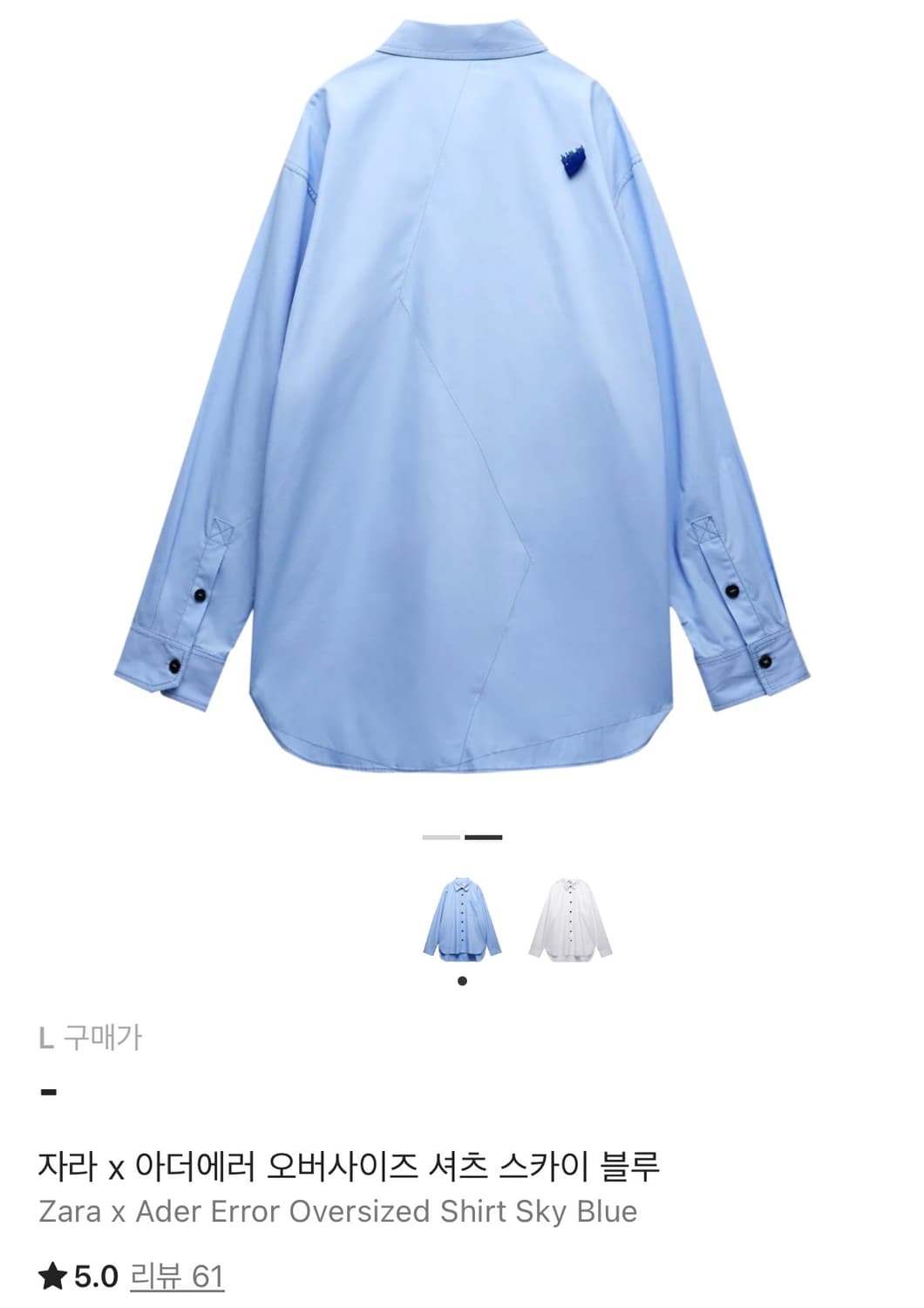Select the active page dot to expand image options
Image resolution: width=924 pixels, height=1308 pixels.
coord(460,981)
